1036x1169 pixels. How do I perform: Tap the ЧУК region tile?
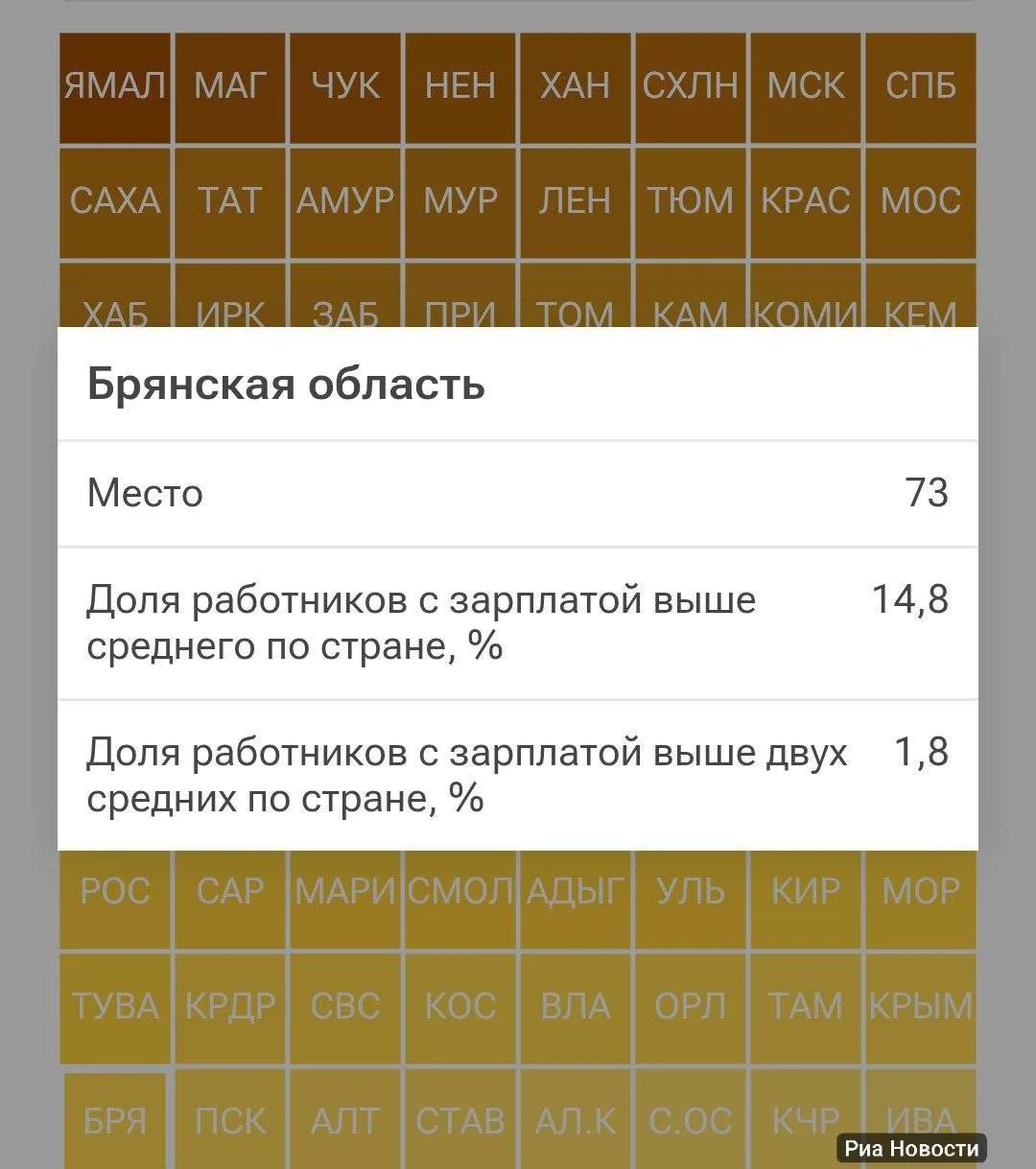[345, 87]
